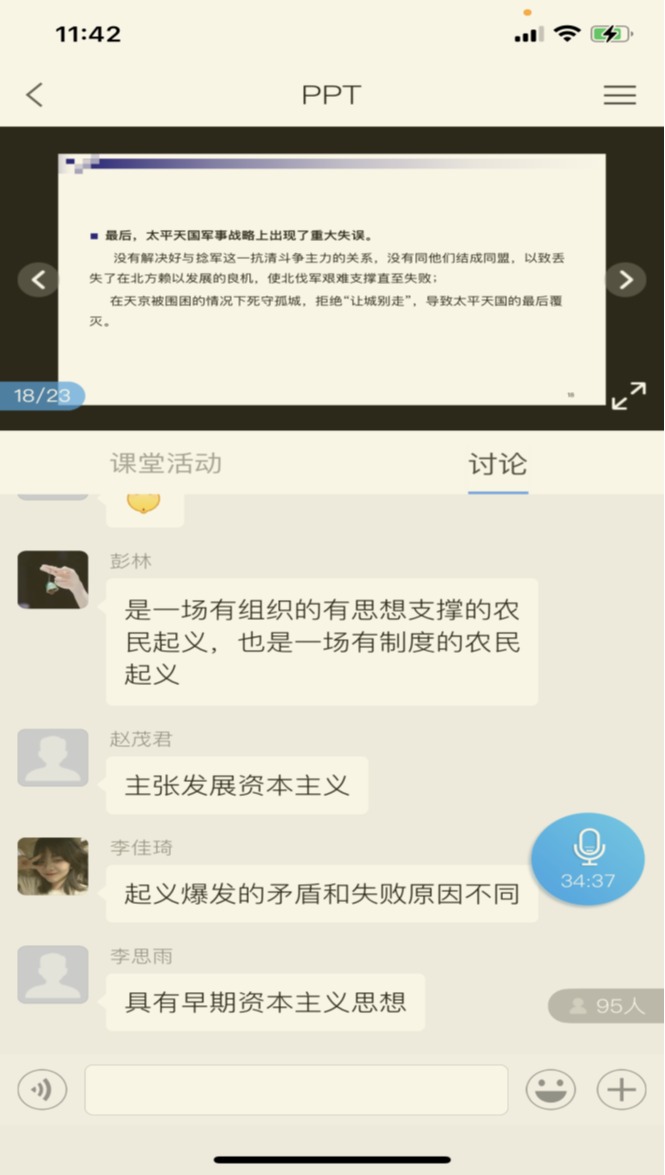Open 彭林's profile avatar
The height and width of the screenshot is (1175, 665).
[x=53, y=580]
